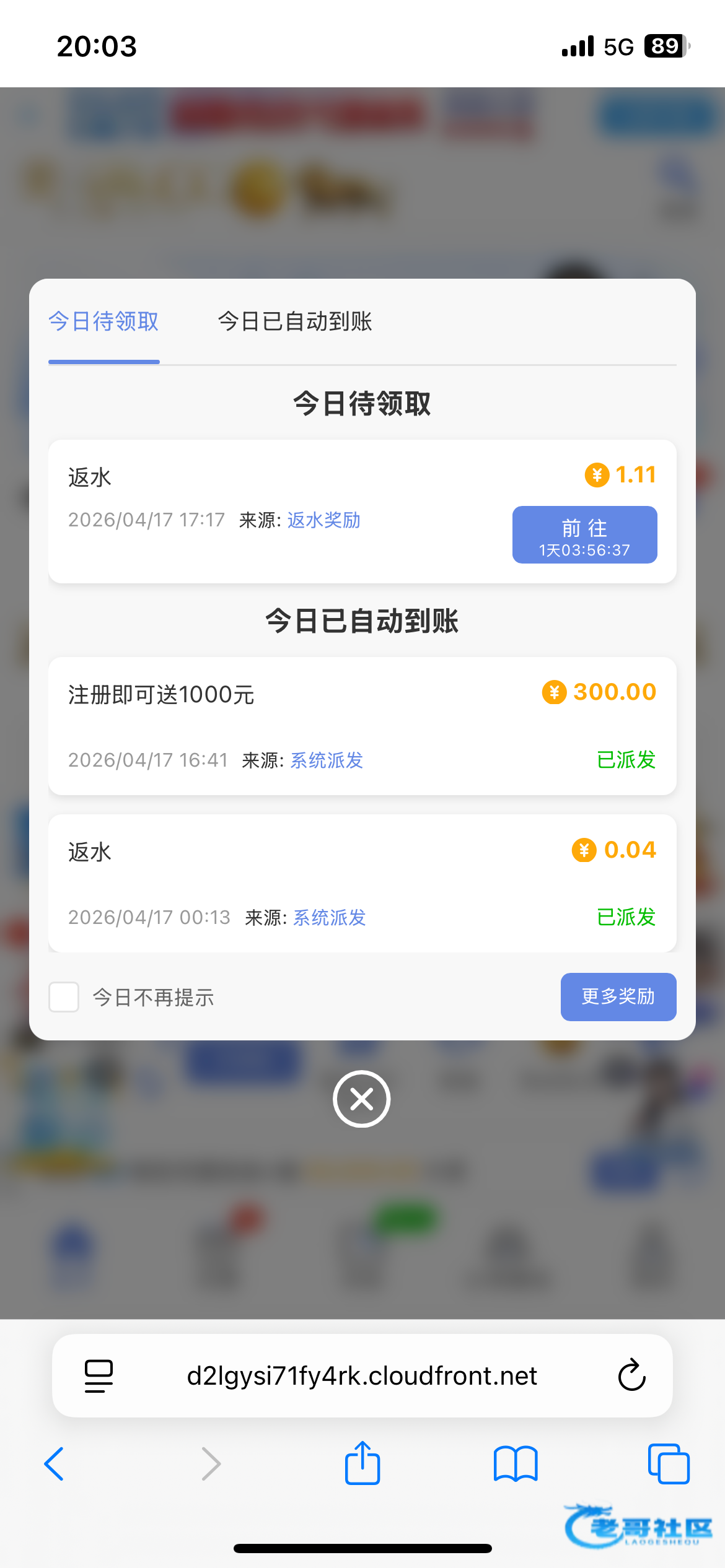The width and height of the screenshot is (725, 1568).
Task: Switch to the 今日待领取 tab
Action: (x=103, y=322)
